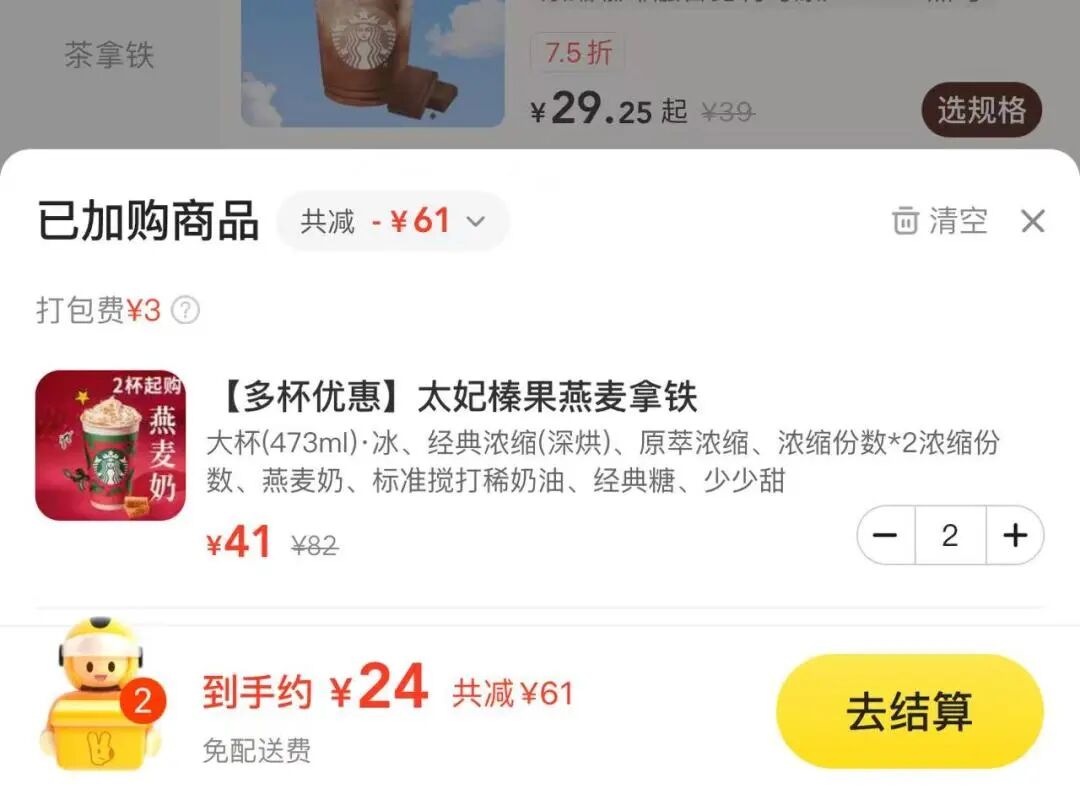
Task: Tap the 选规格 button behind the sheet
Action: tap(981, 110)
